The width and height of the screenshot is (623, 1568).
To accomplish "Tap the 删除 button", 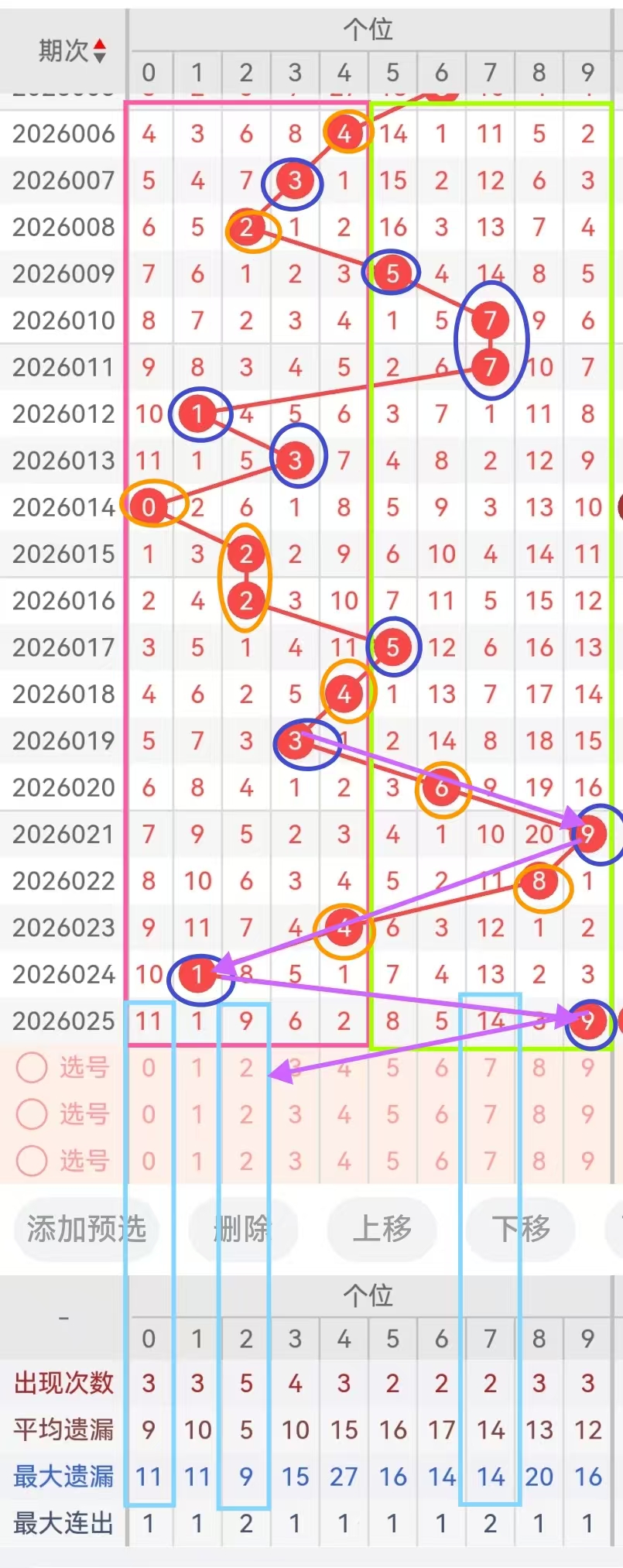I will coord(242,1229).
